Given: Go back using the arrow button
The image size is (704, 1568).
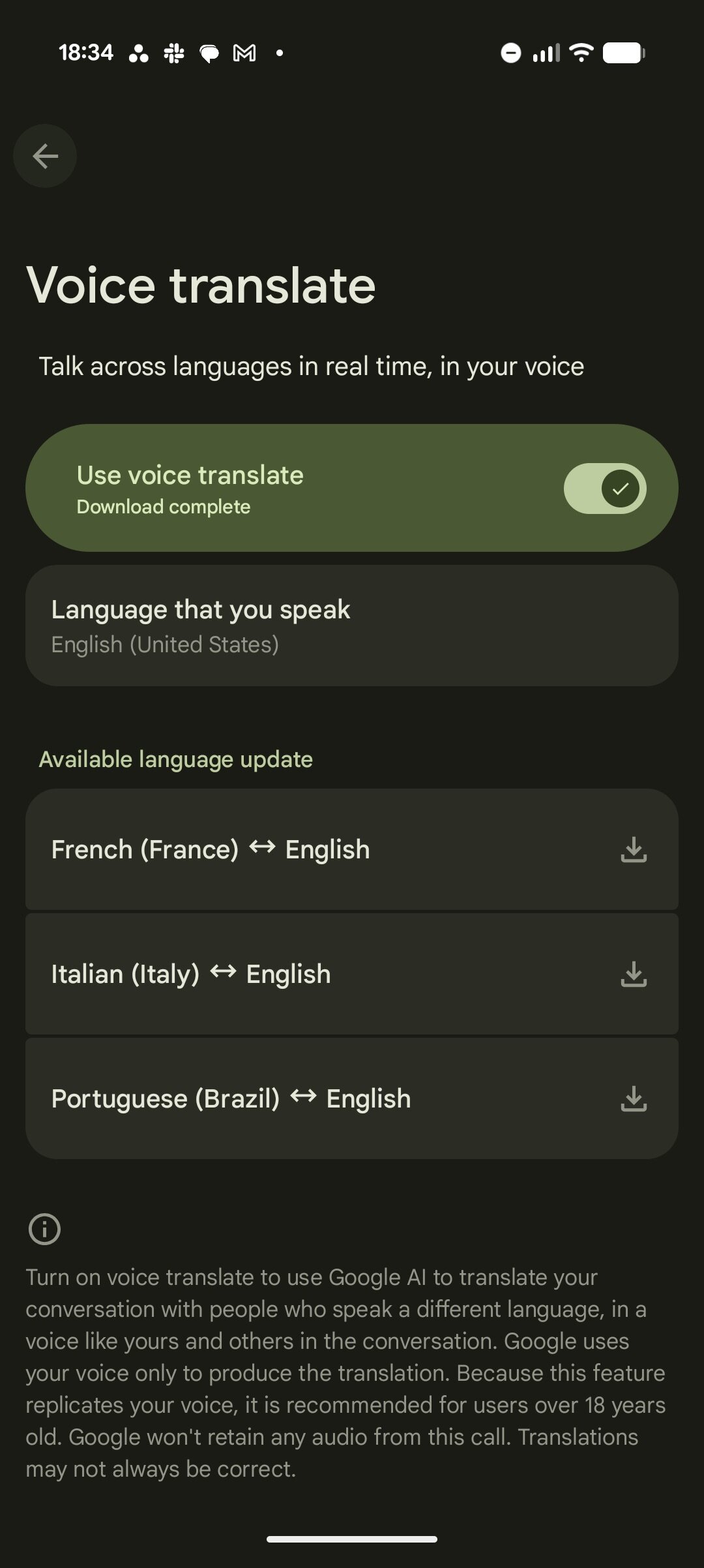Looking at the screenshot, I should (x=45, y=156).
